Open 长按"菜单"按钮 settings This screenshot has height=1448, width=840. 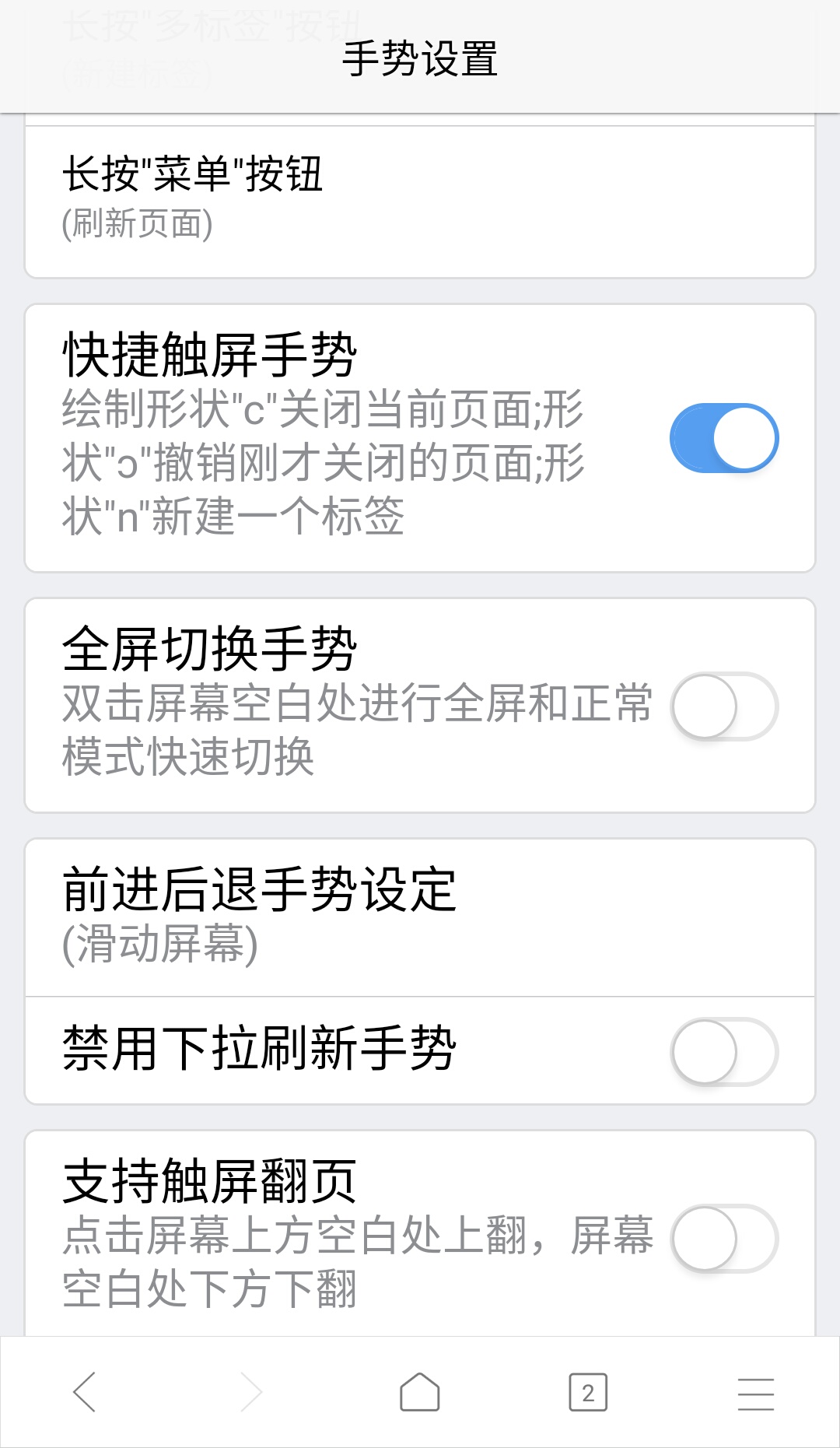(311, 195)
